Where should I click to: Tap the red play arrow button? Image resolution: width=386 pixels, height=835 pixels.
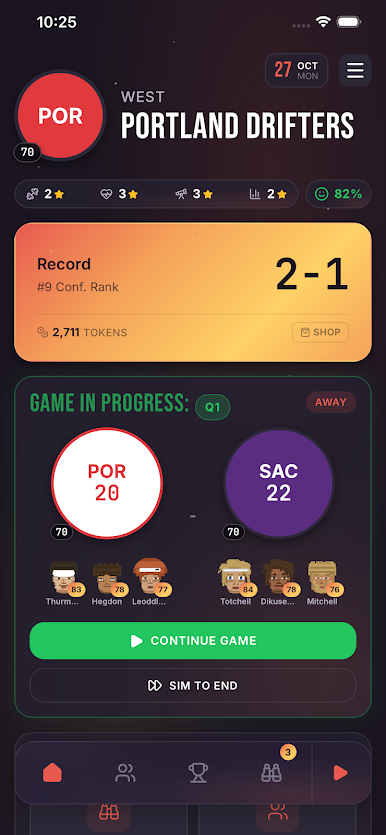click(x=340, y=773)
